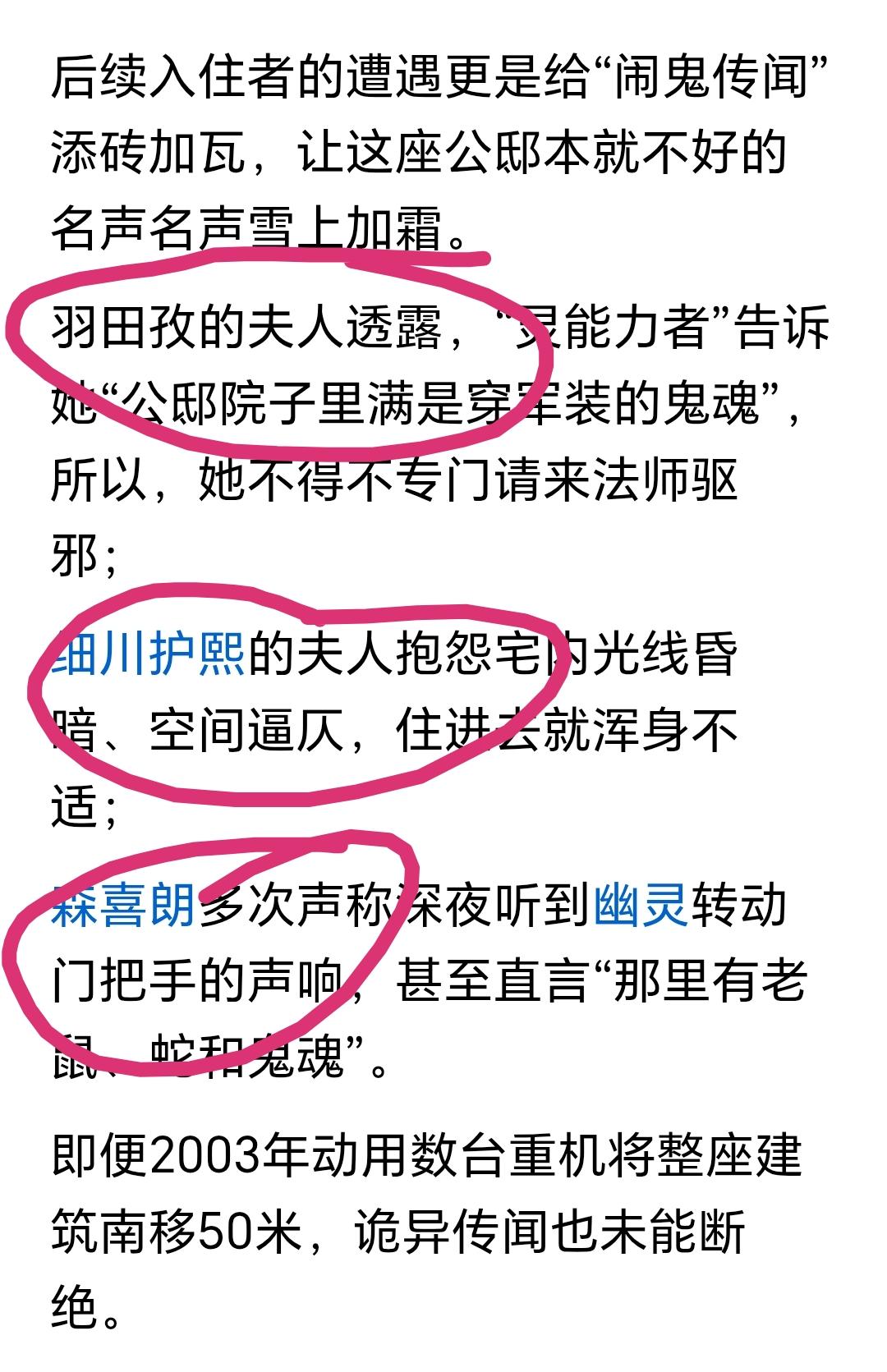Open the 细川护熙 link
The height and width of the screenshot is (1372, 887).
(149, 653)
